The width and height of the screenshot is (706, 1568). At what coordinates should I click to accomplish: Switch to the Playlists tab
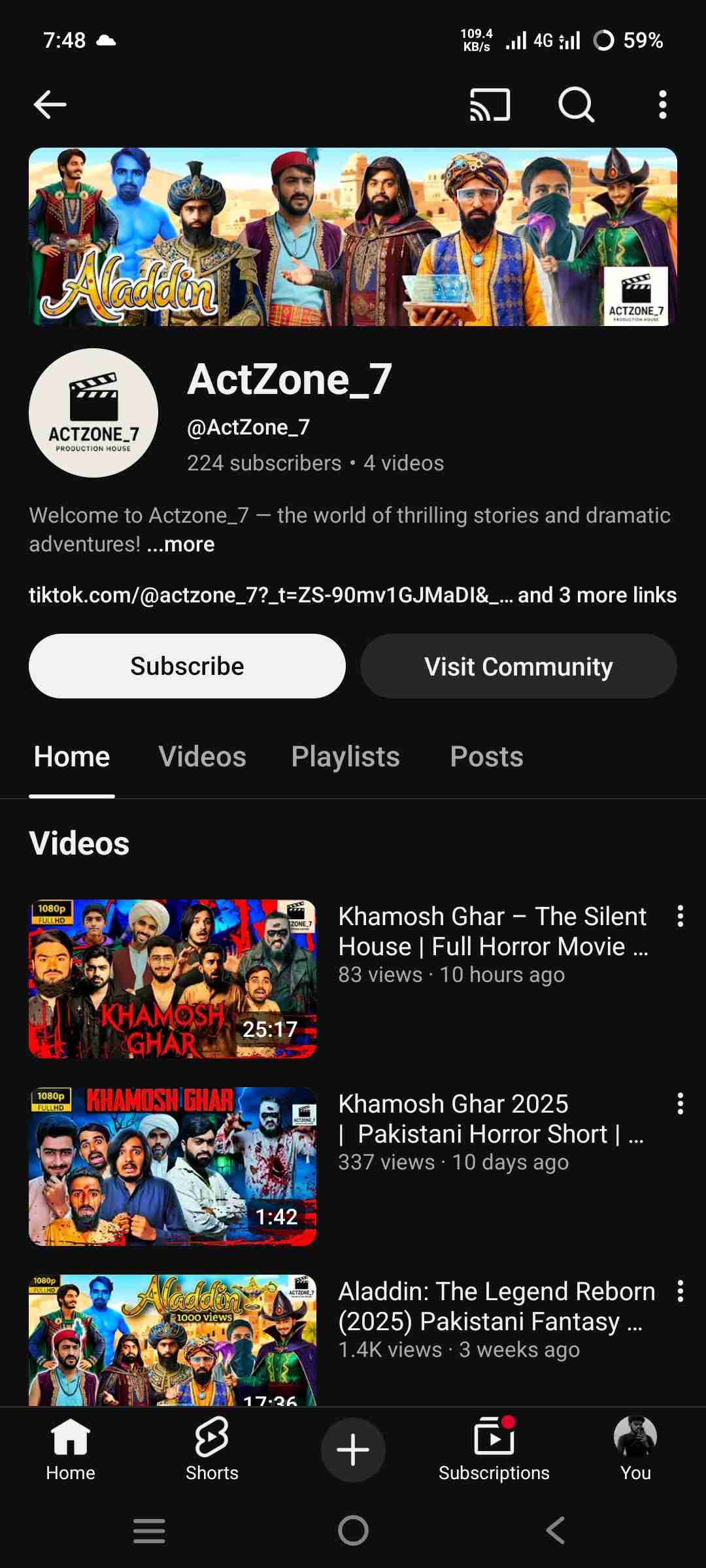coord(345,757)
